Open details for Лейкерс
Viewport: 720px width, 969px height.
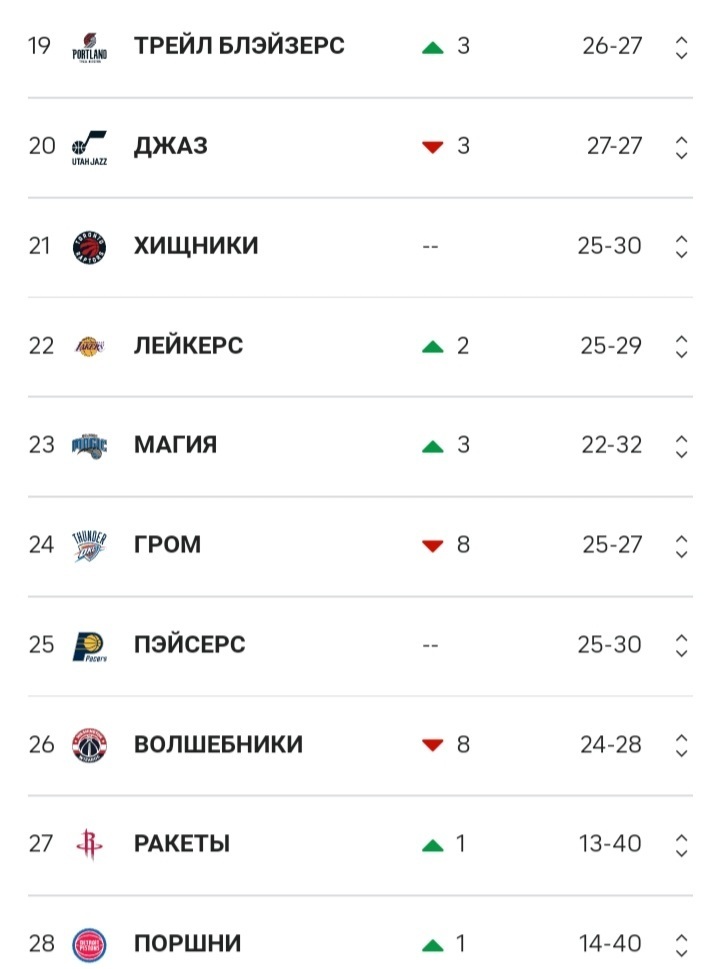click(681, 347)
